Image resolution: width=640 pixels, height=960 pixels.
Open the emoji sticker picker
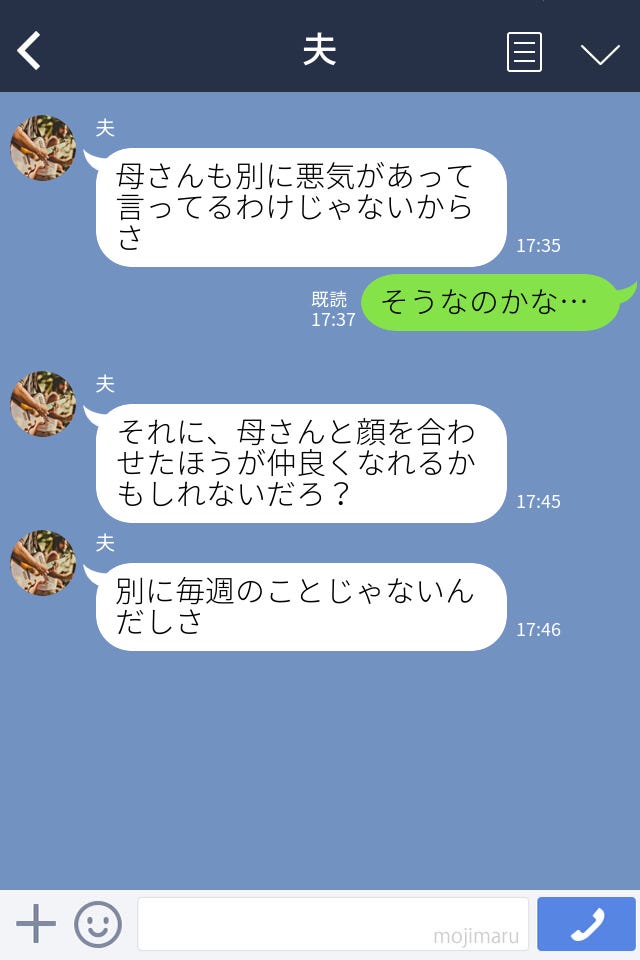point(98,924)
